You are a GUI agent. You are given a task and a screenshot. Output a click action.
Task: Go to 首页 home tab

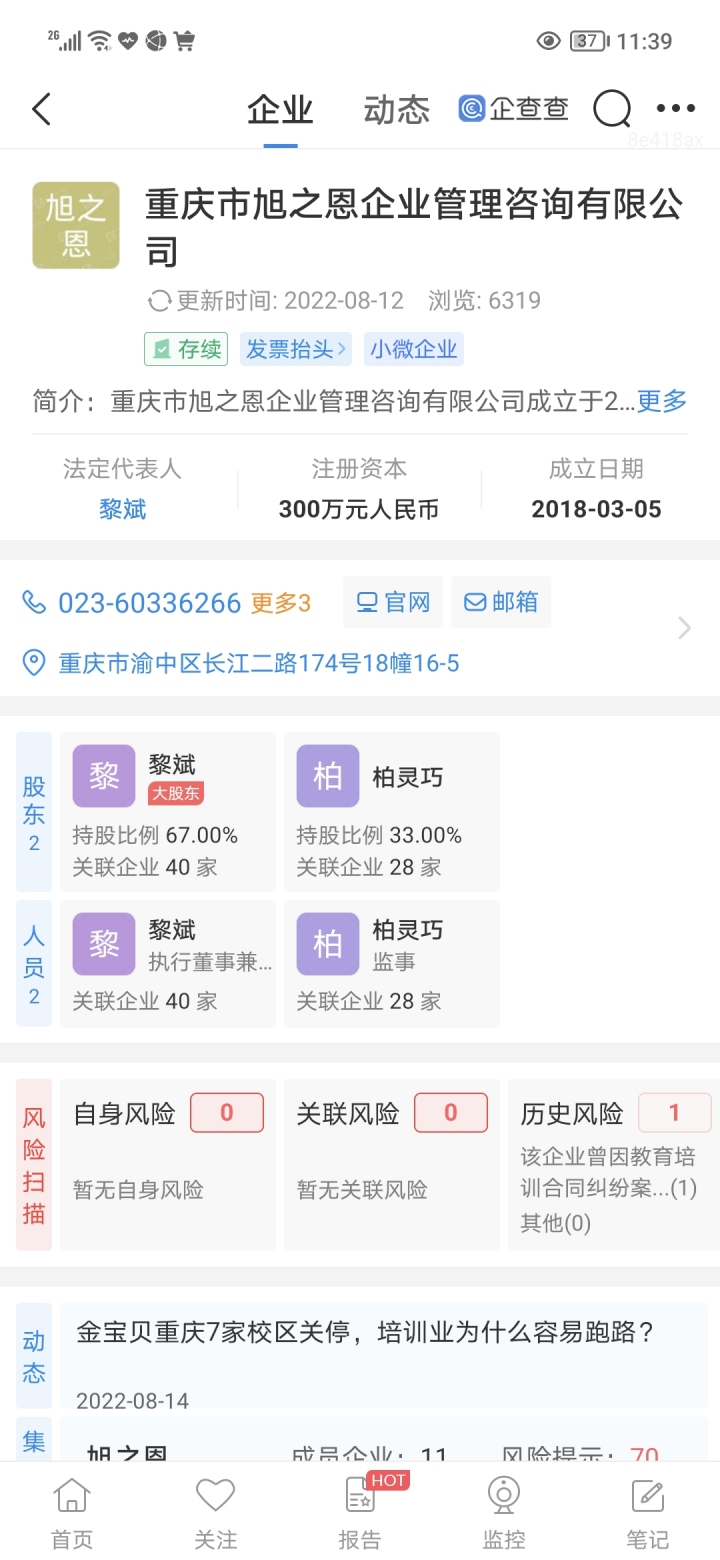(x=71, y=1510)
